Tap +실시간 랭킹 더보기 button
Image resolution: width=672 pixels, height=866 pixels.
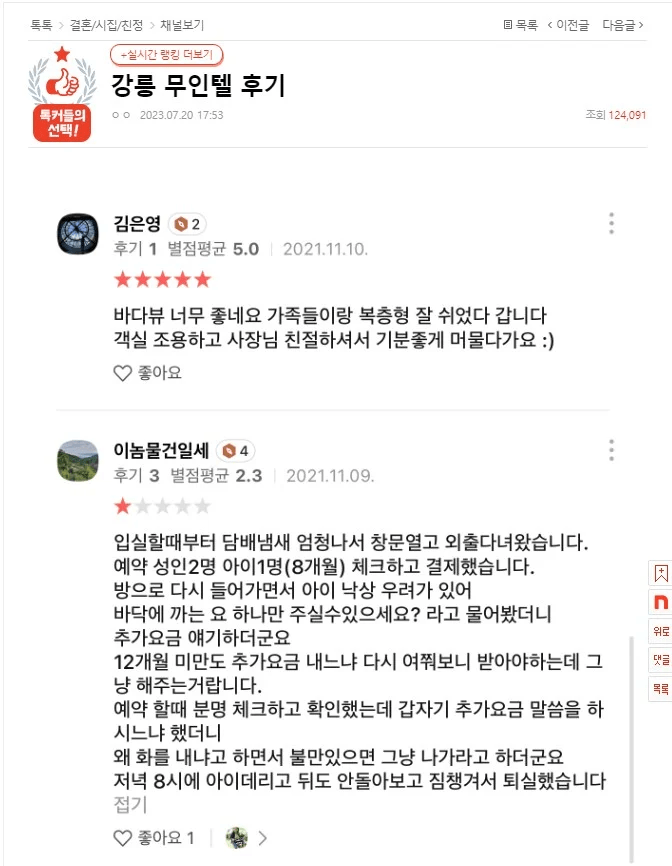pyautogui.click(x=166, y=55)
